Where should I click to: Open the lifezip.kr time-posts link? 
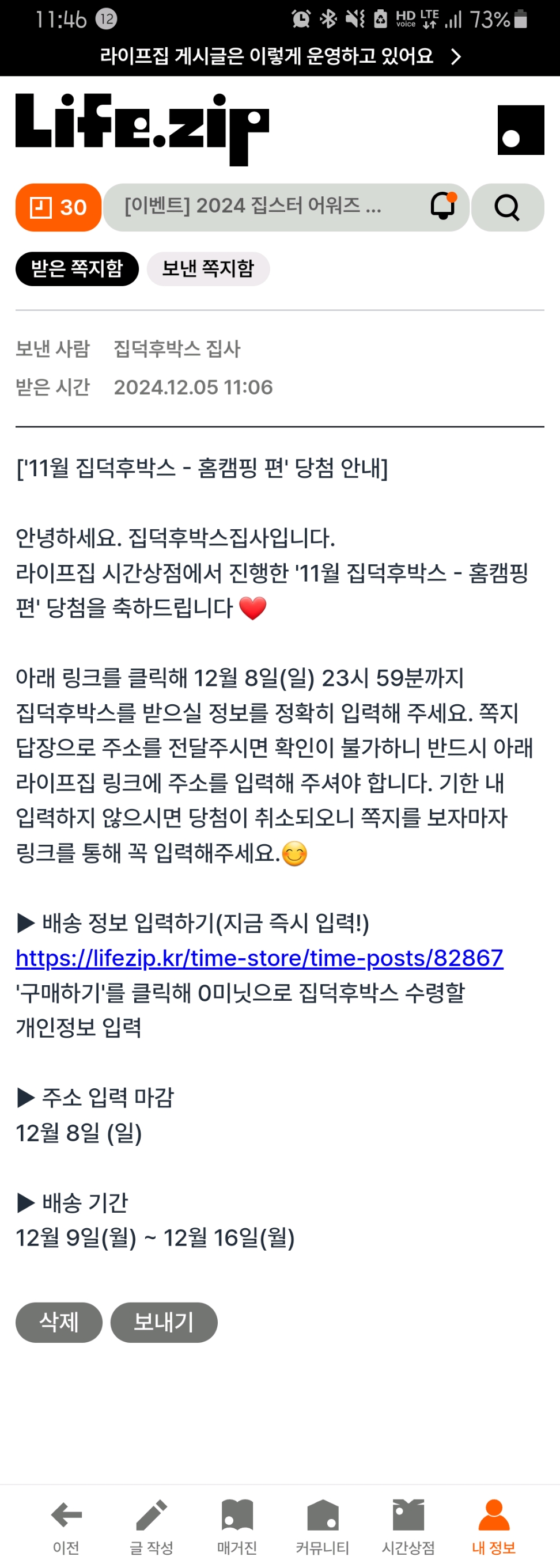coord(259,958)
